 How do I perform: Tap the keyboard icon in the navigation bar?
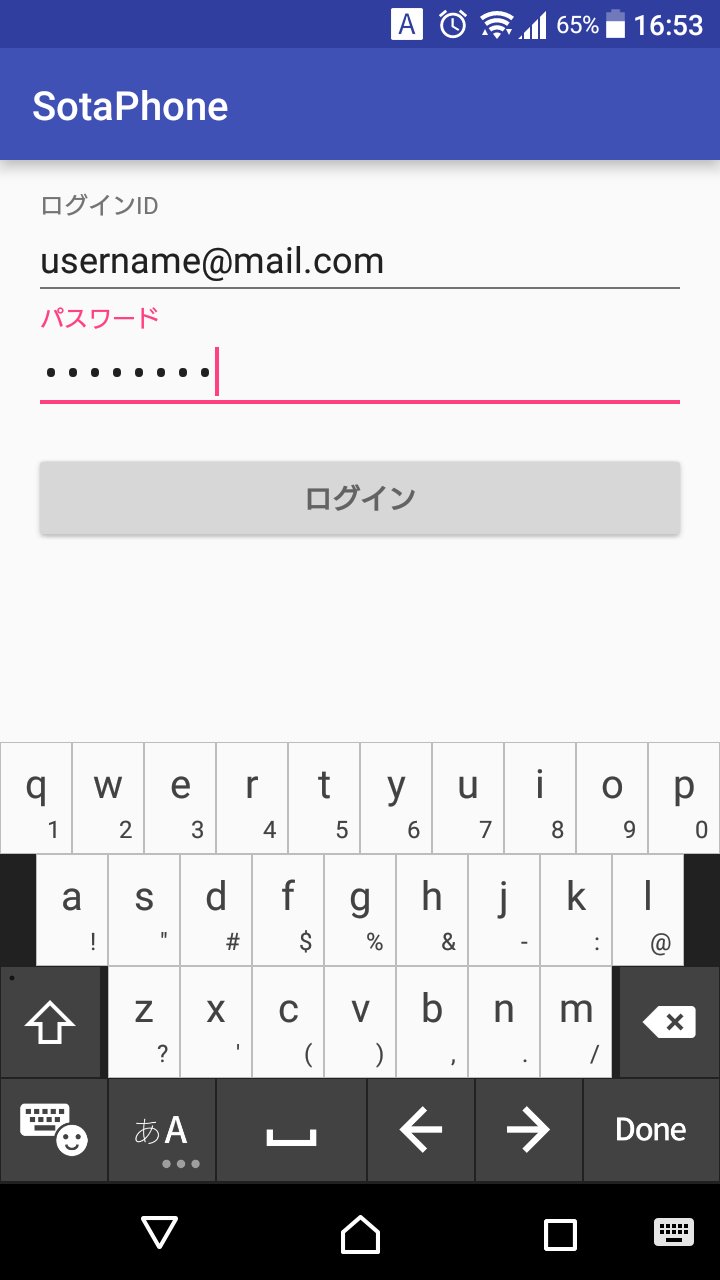pyautogui.click(x=672, y=1234)
